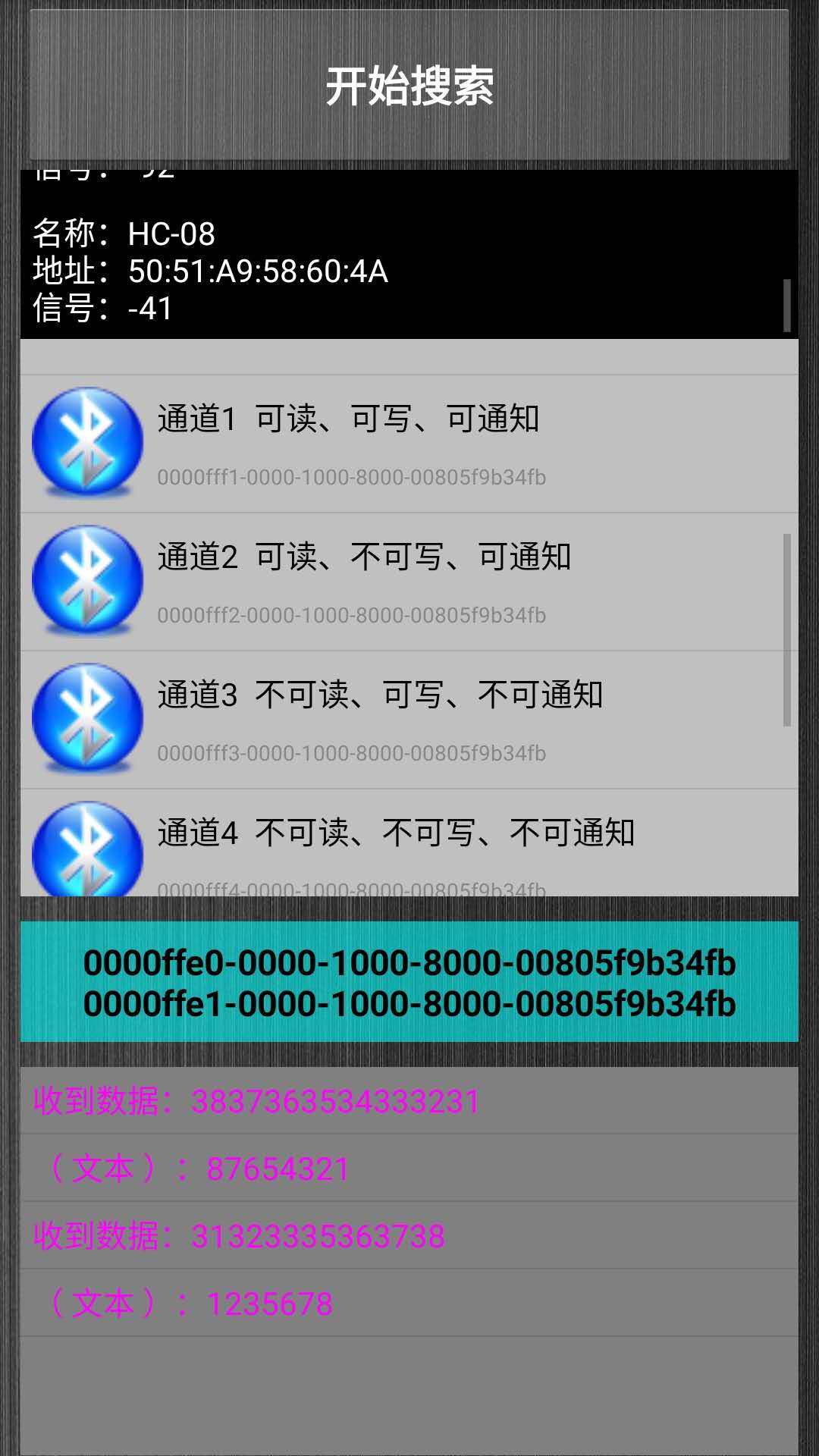
Task: Choose 通道4 不可读、不可写、不可通知
Action: click(x=409, y=846)
